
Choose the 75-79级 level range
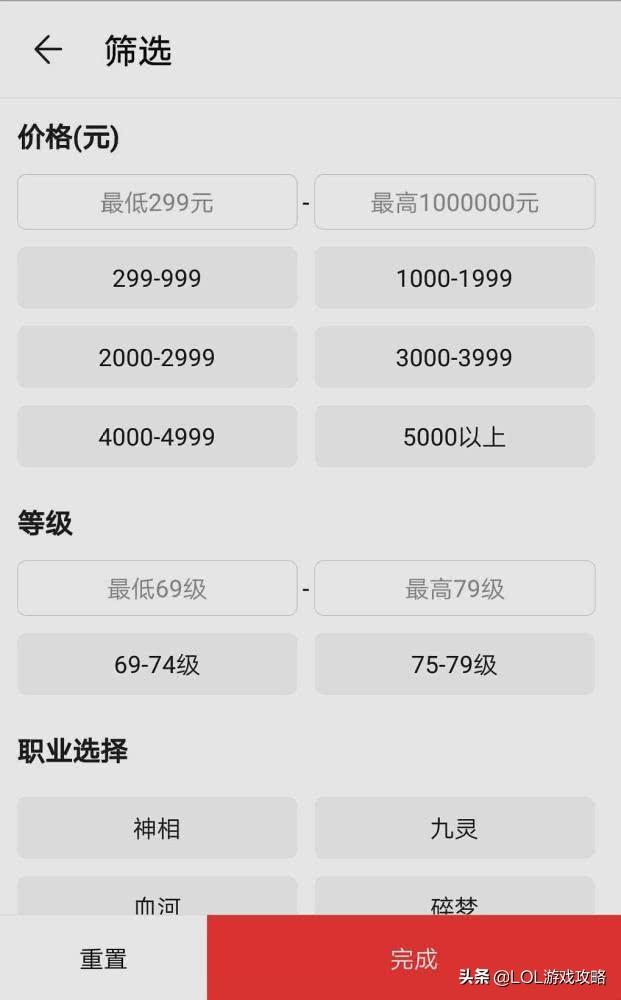[x=455, y=664]
